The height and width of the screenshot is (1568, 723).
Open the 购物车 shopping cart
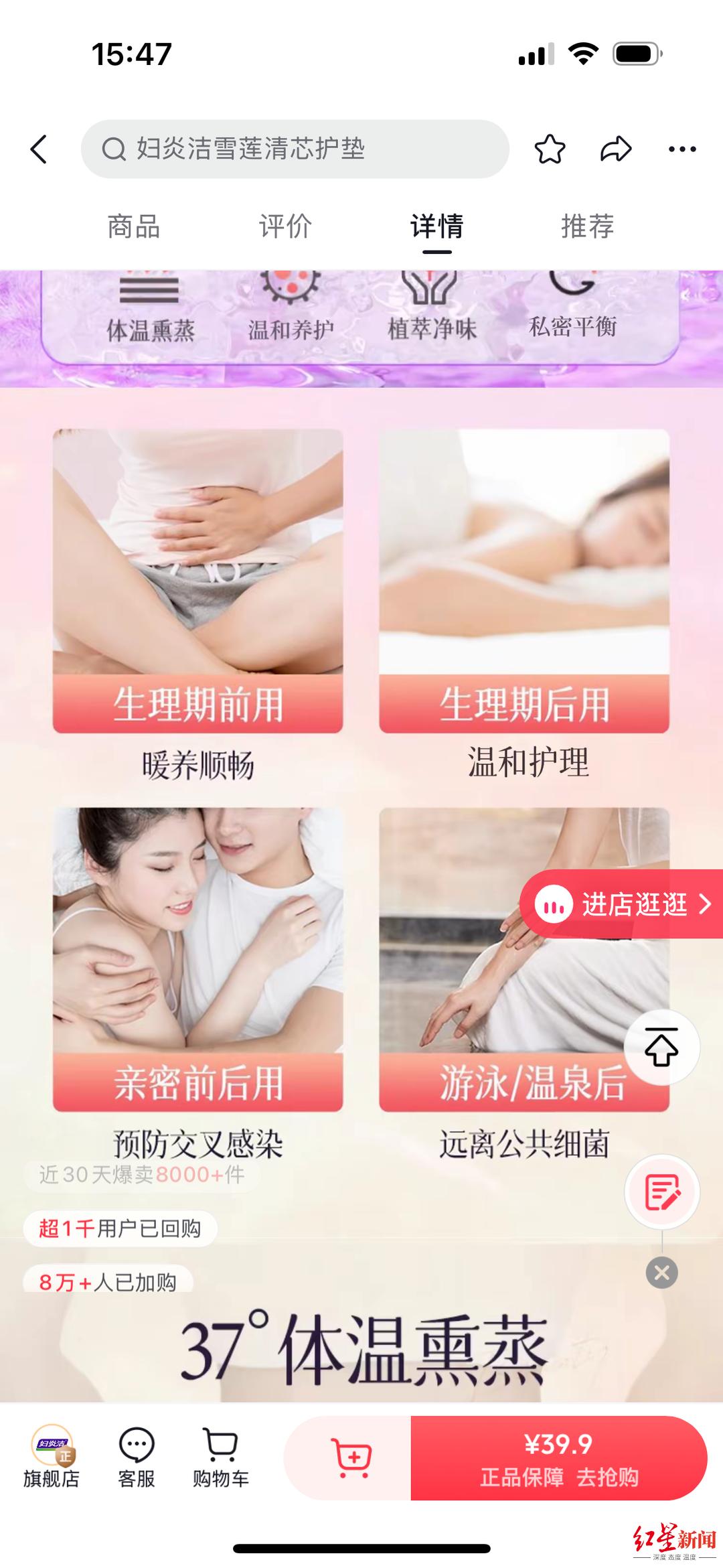pos(221,1458)
